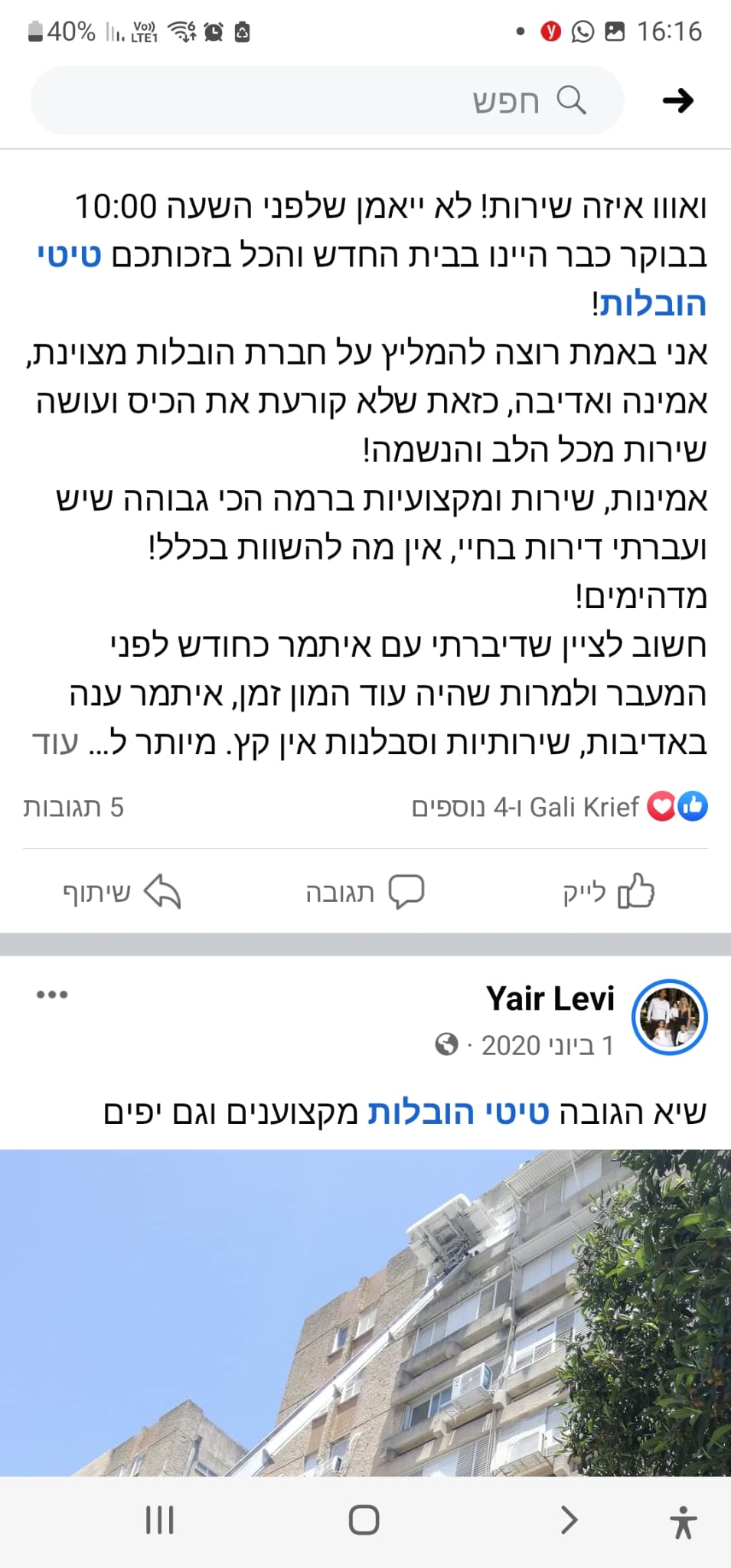Go to the system home screen
This screenshot has height=1568, width=731.
(x=364, y=1520)
